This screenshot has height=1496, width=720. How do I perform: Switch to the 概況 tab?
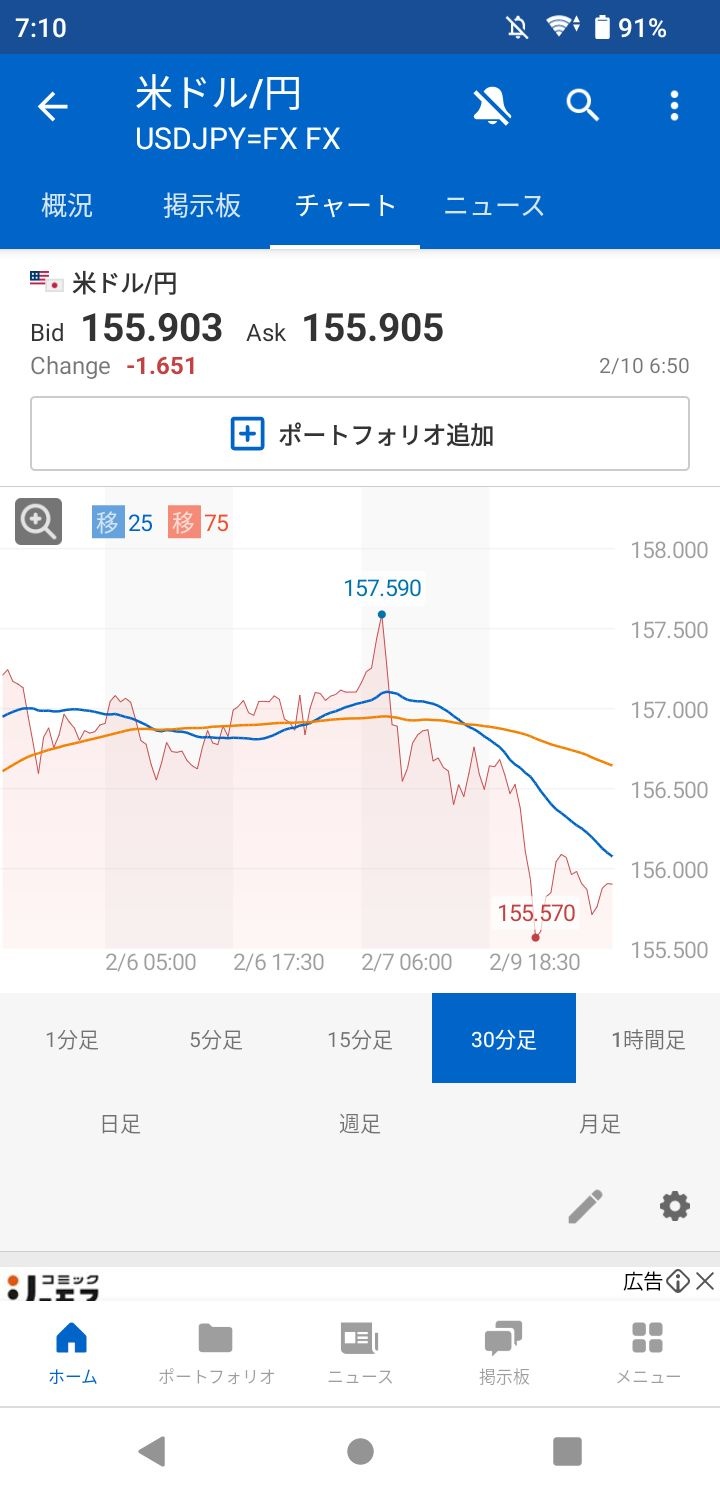pos(67,206)
